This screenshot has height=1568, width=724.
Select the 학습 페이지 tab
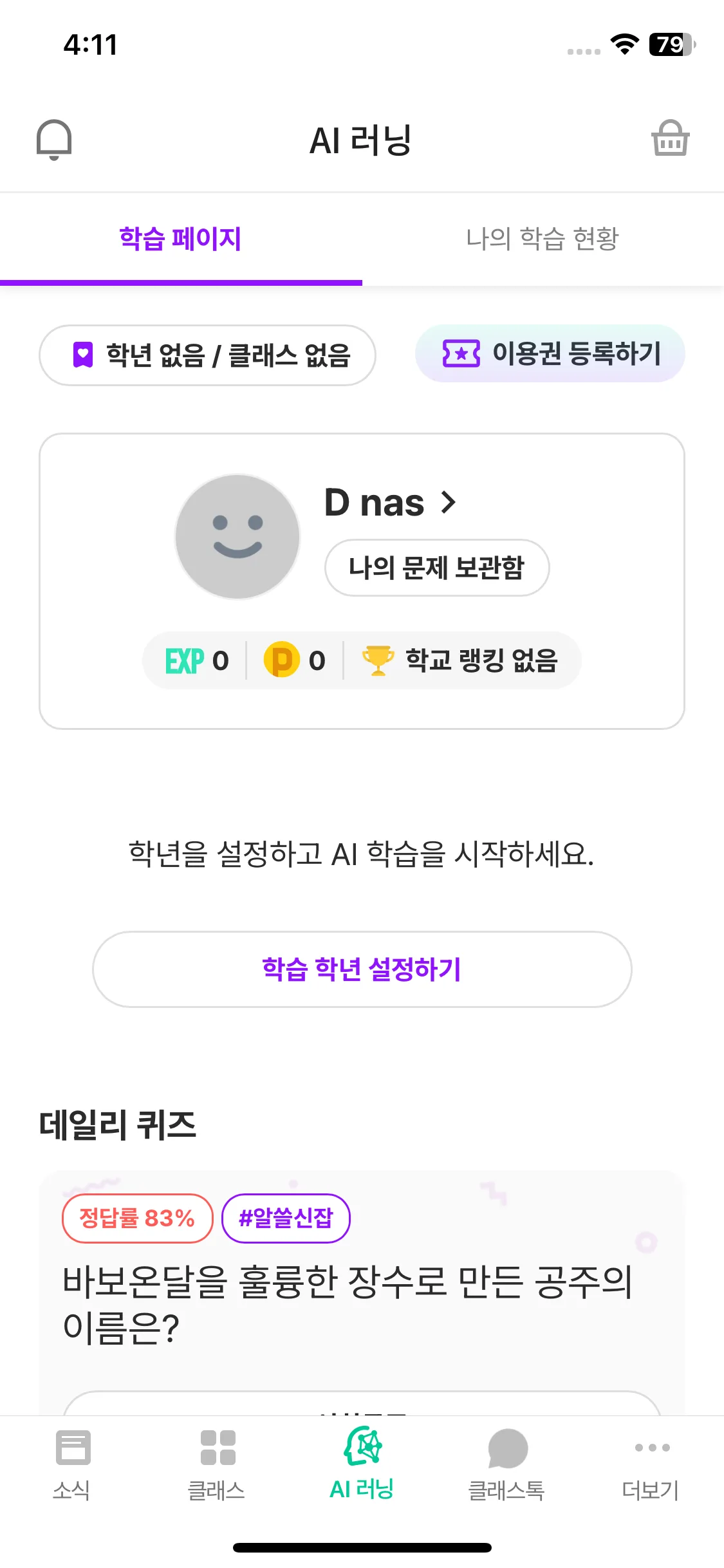(x=180, y=239)
